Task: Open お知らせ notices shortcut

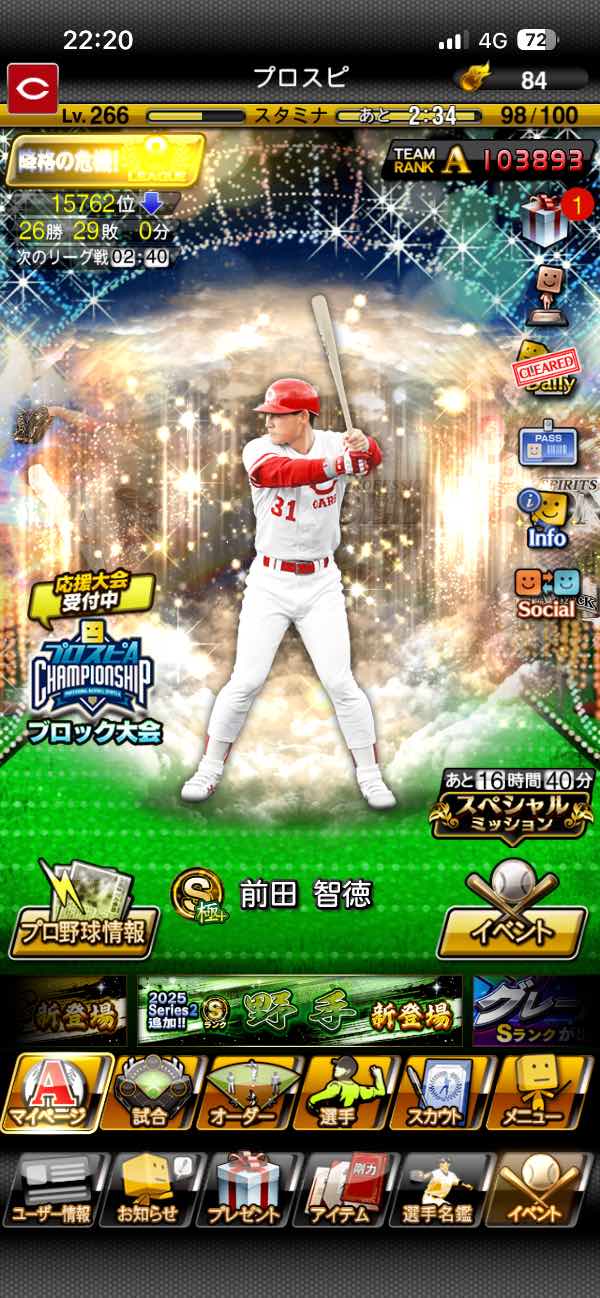Action: coord(150,1190)
